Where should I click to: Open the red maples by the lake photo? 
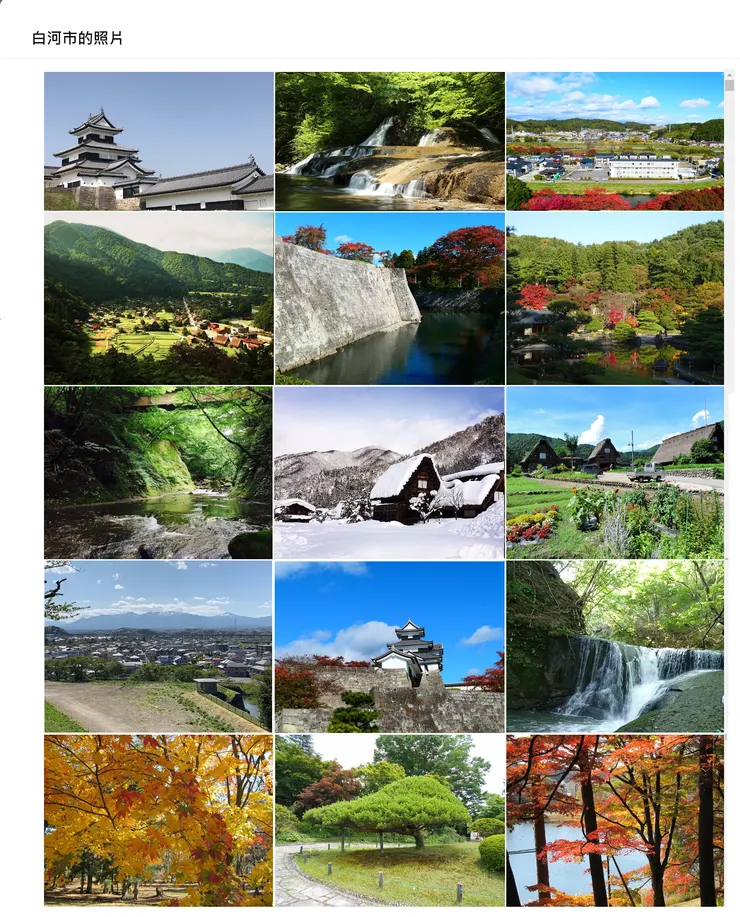tap(614, 820)
